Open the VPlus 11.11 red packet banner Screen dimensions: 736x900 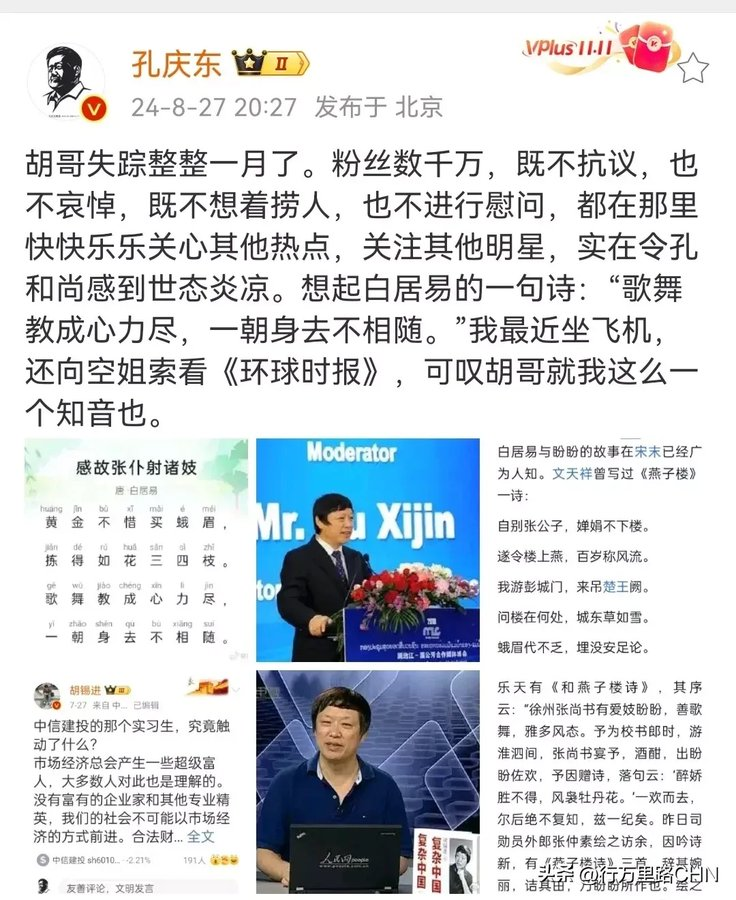[x=598, y=49]
